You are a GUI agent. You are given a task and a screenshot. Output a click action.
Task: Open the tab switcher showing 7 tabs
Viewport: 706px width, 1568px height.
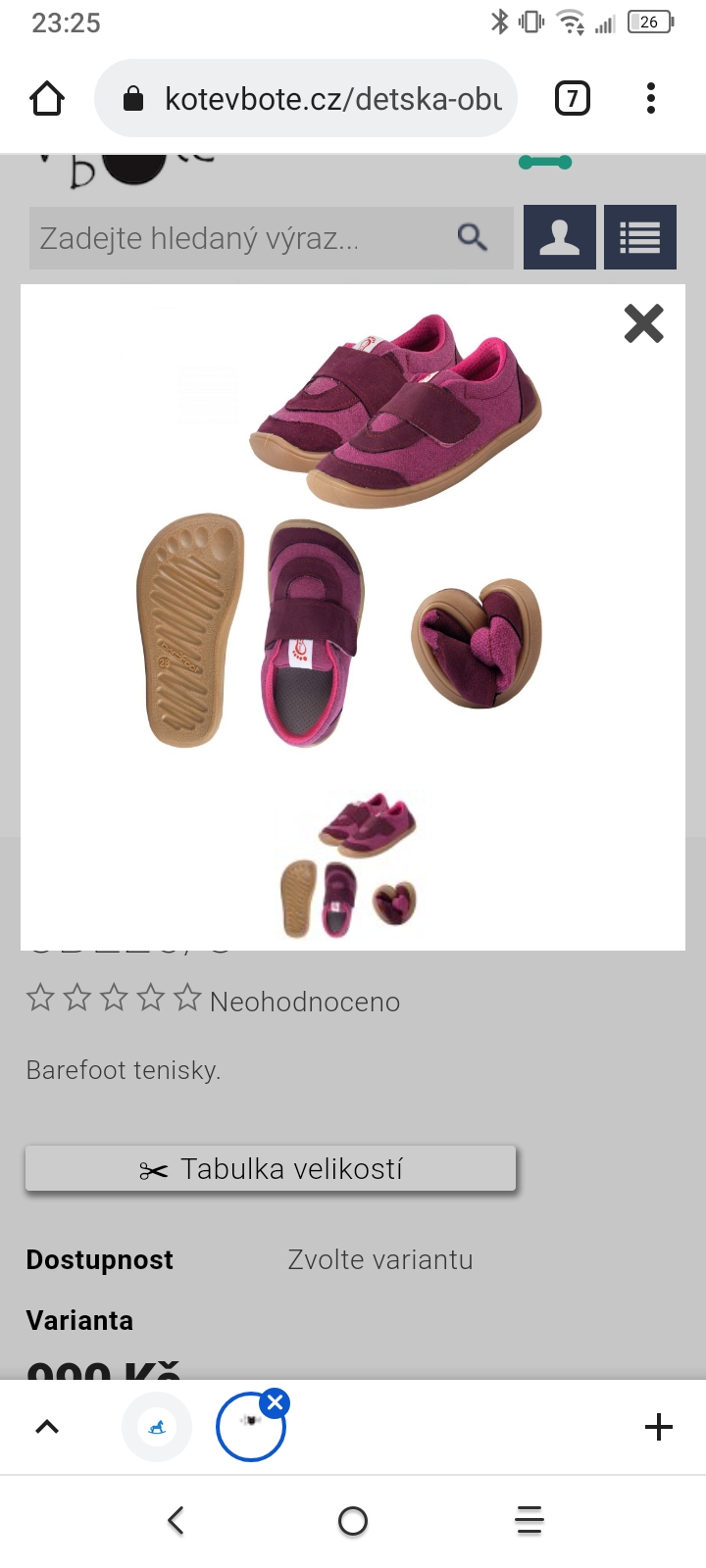(573, 98)
